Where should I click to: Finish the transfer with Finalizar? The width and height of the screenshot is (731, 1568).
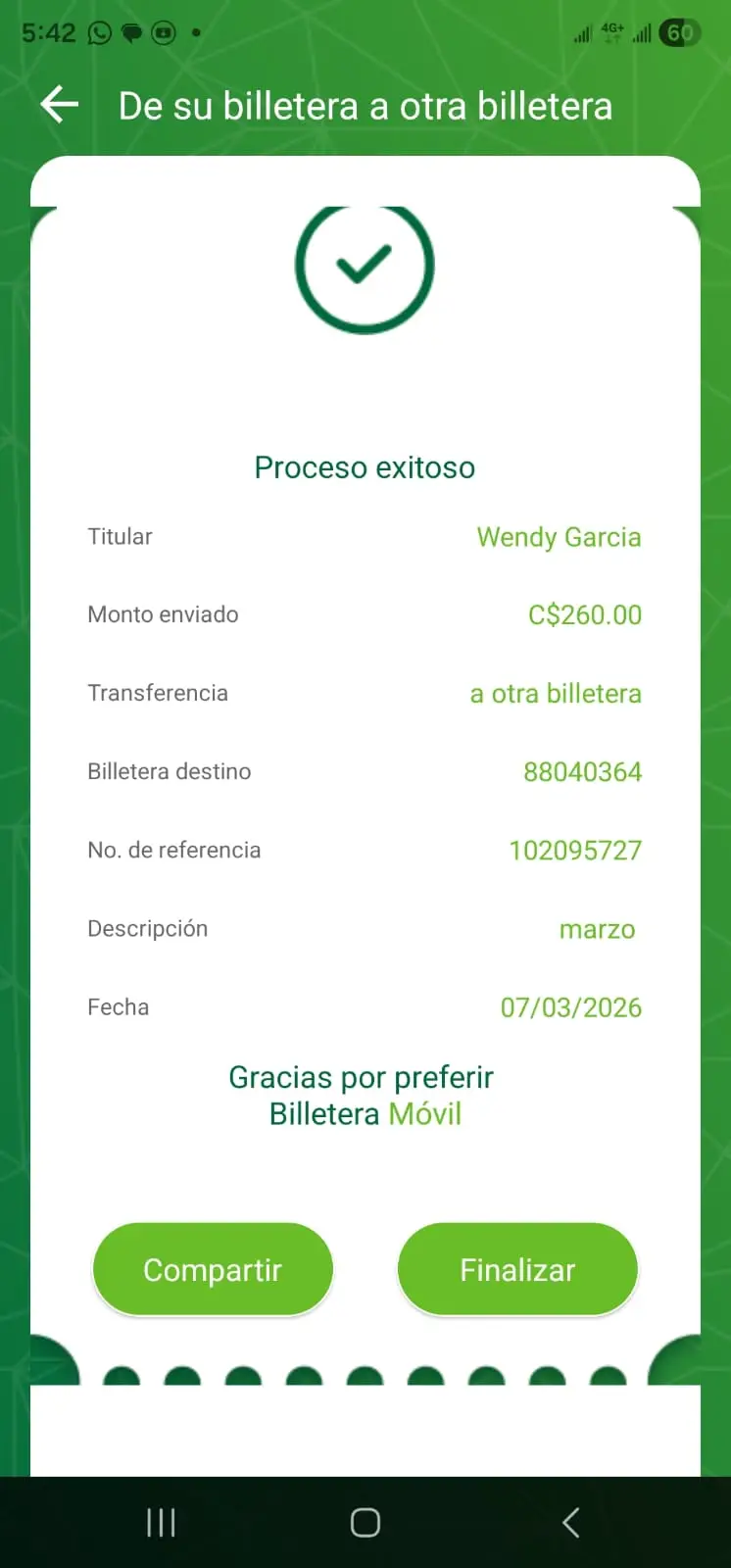coord(517,1269)
